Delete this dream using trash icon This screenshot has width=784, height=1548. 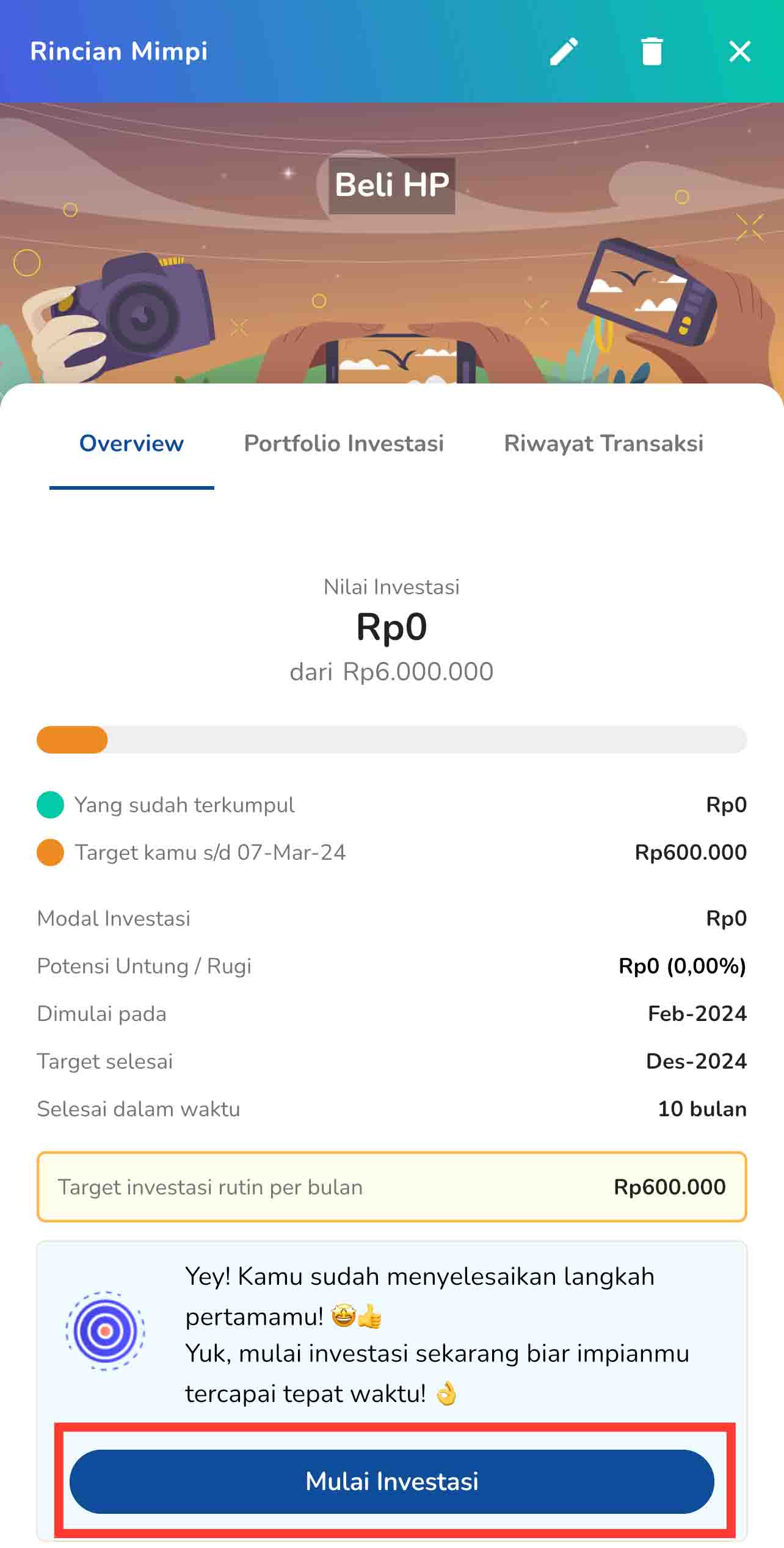point(652,51)
